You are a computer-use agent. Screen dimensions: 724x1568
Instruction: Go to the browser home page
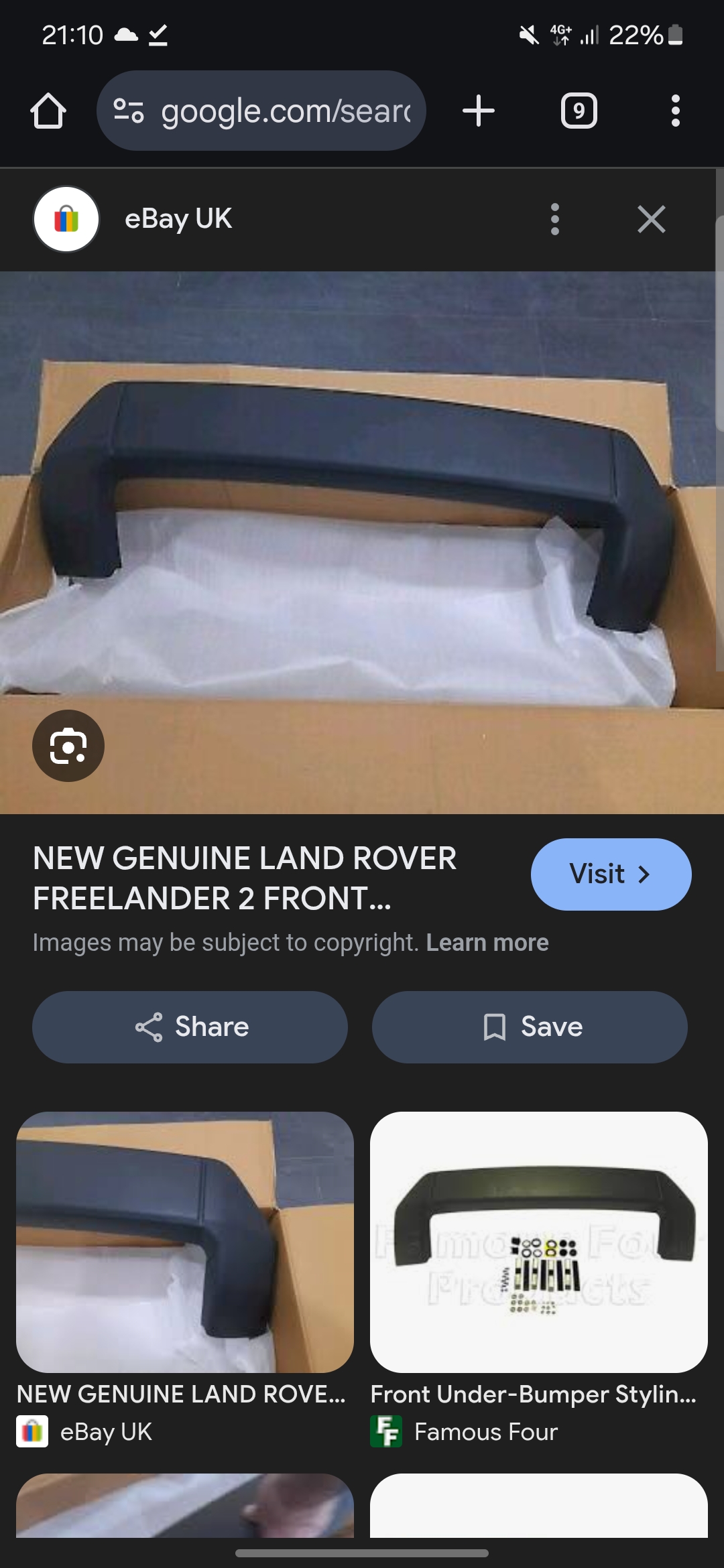point(48,111)
